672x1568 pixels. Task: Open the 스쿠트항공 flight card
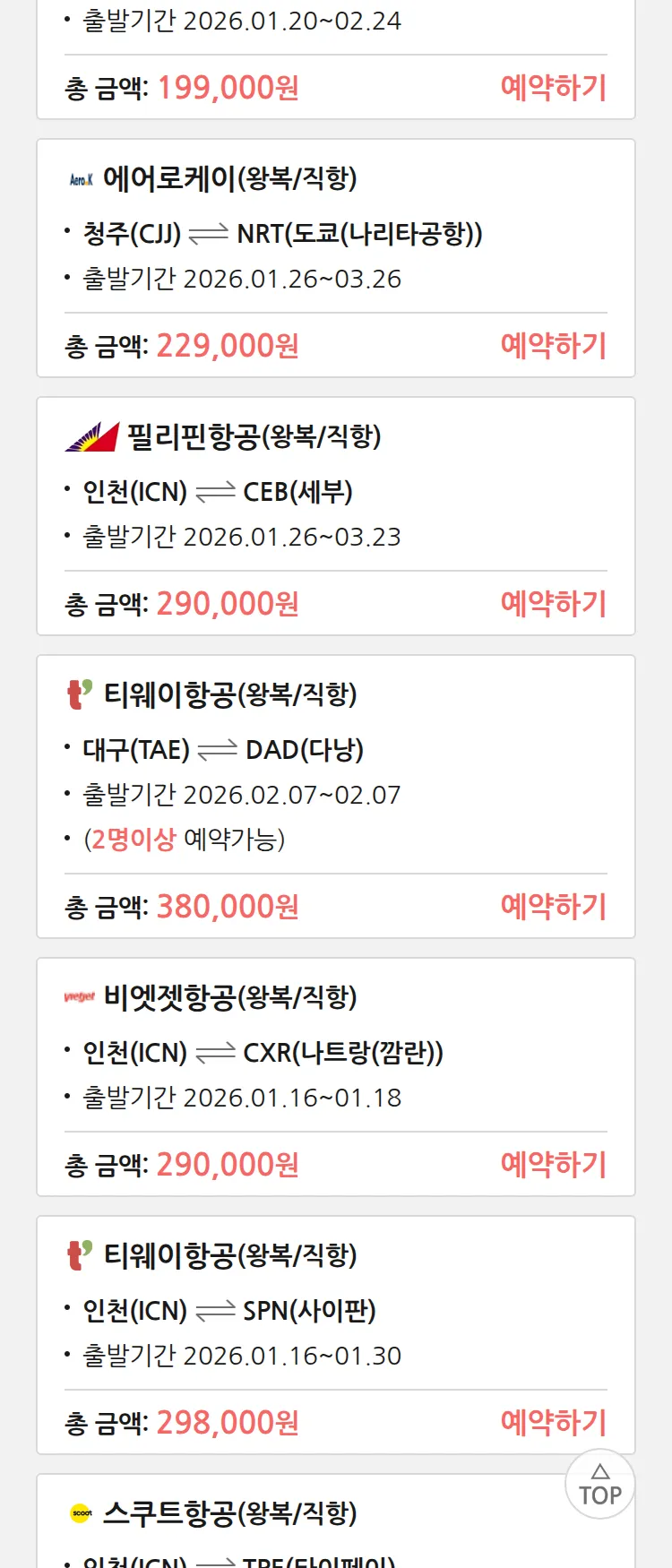(229, 1514)
